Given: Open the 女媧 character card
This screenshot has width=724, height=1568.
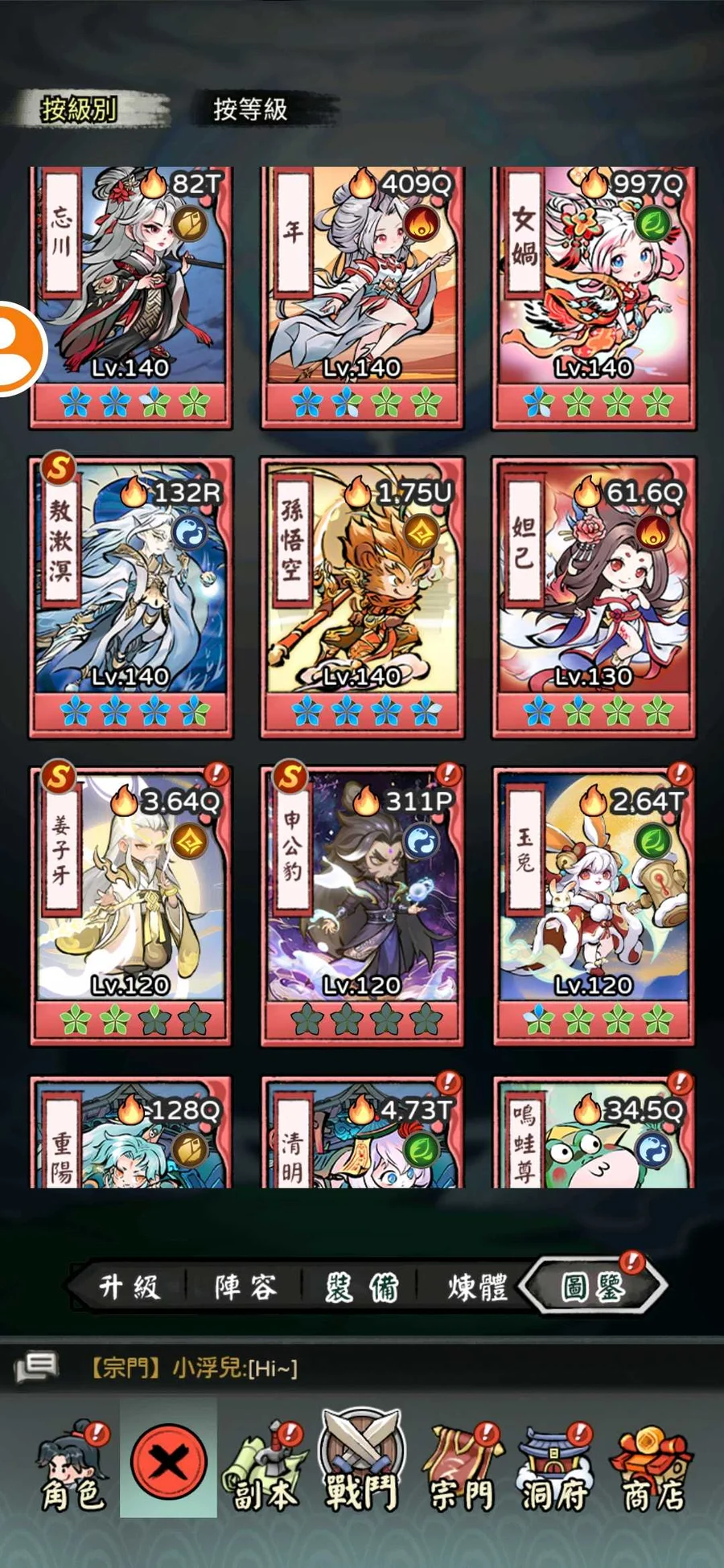Looking at the screenshot, I should (594, 298).
